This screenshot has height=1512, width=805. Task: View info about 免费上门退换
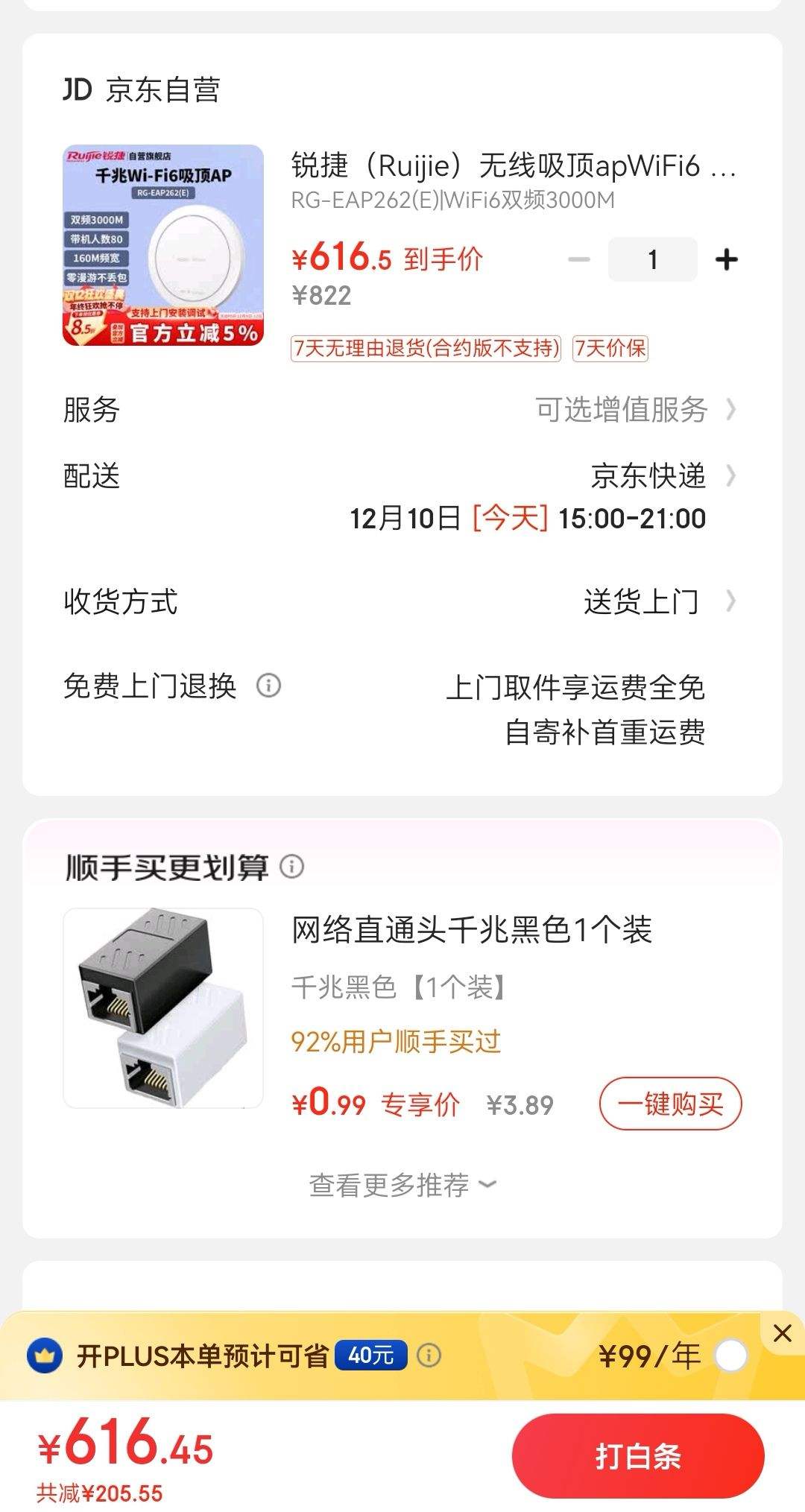(x=268, y=685)
